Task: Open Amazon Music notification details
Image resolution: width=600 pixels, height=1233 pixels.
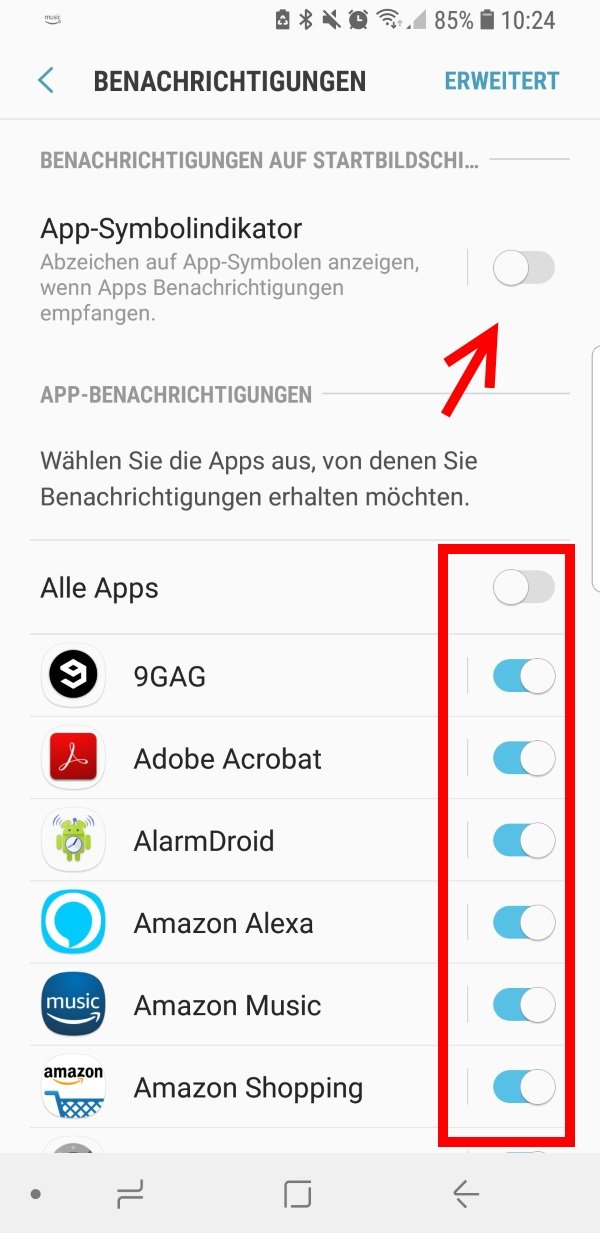Action: point(249,1004)
